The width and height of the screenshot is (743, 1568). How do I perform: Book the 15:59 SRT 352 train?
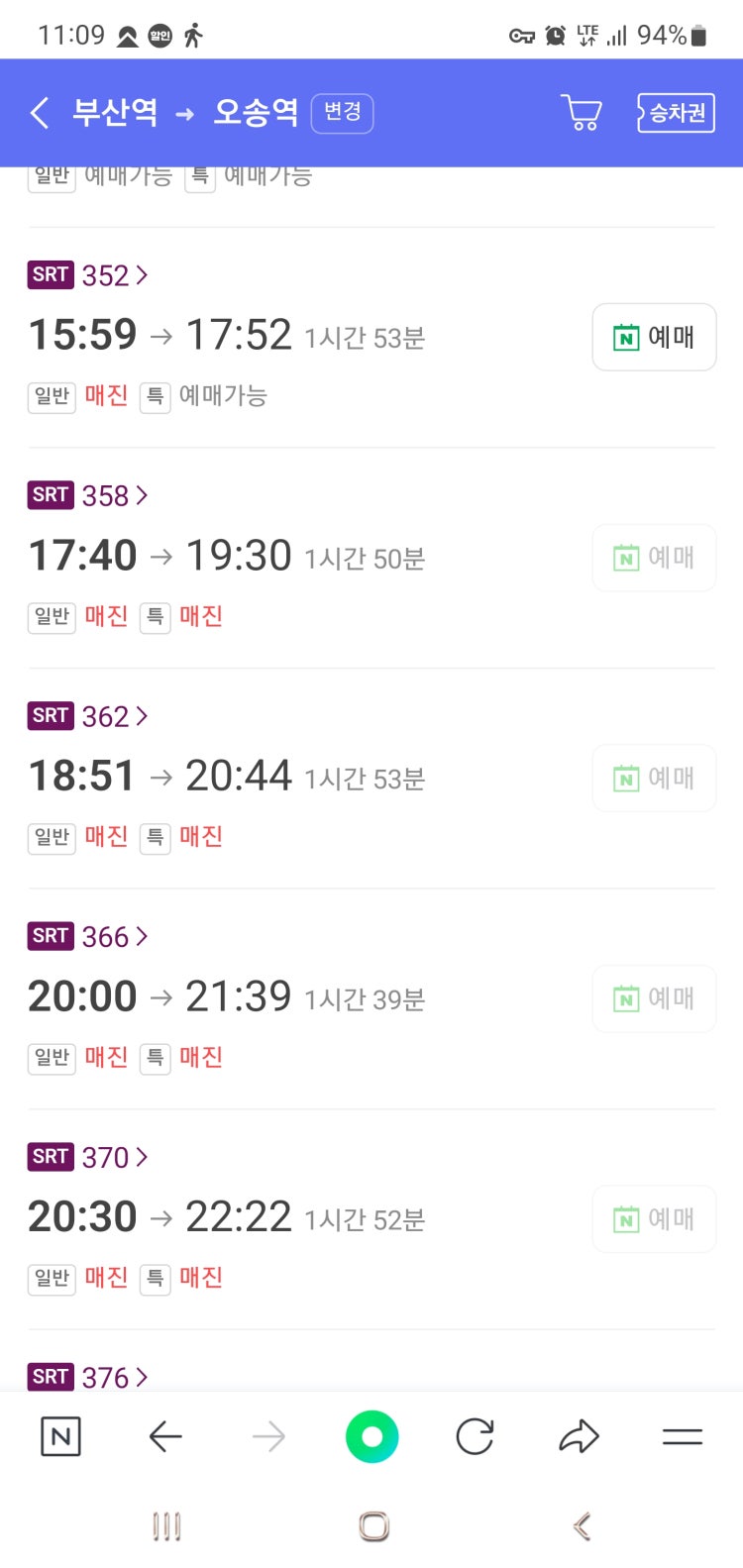click(654, 338)
